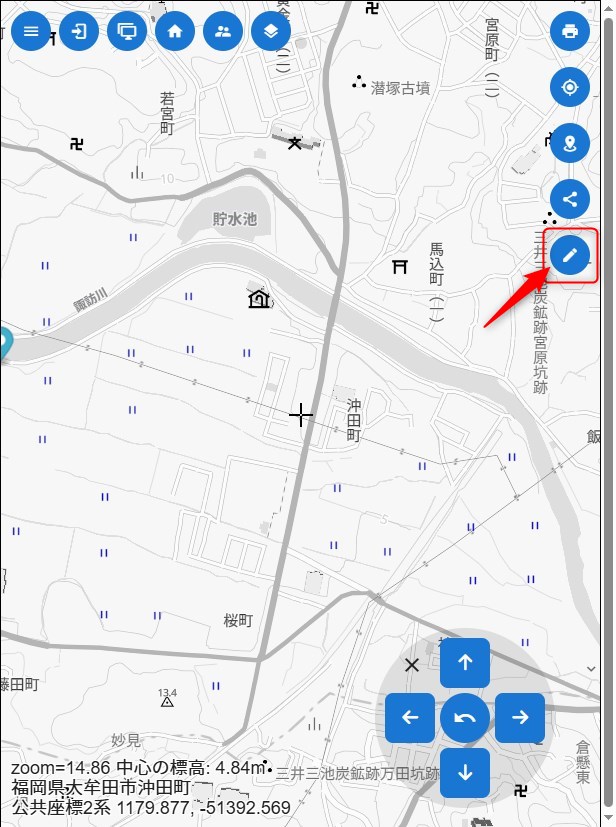Screen dimensions: 616x827
Task: Open the pencil edit tool
Action: point(570,255)
